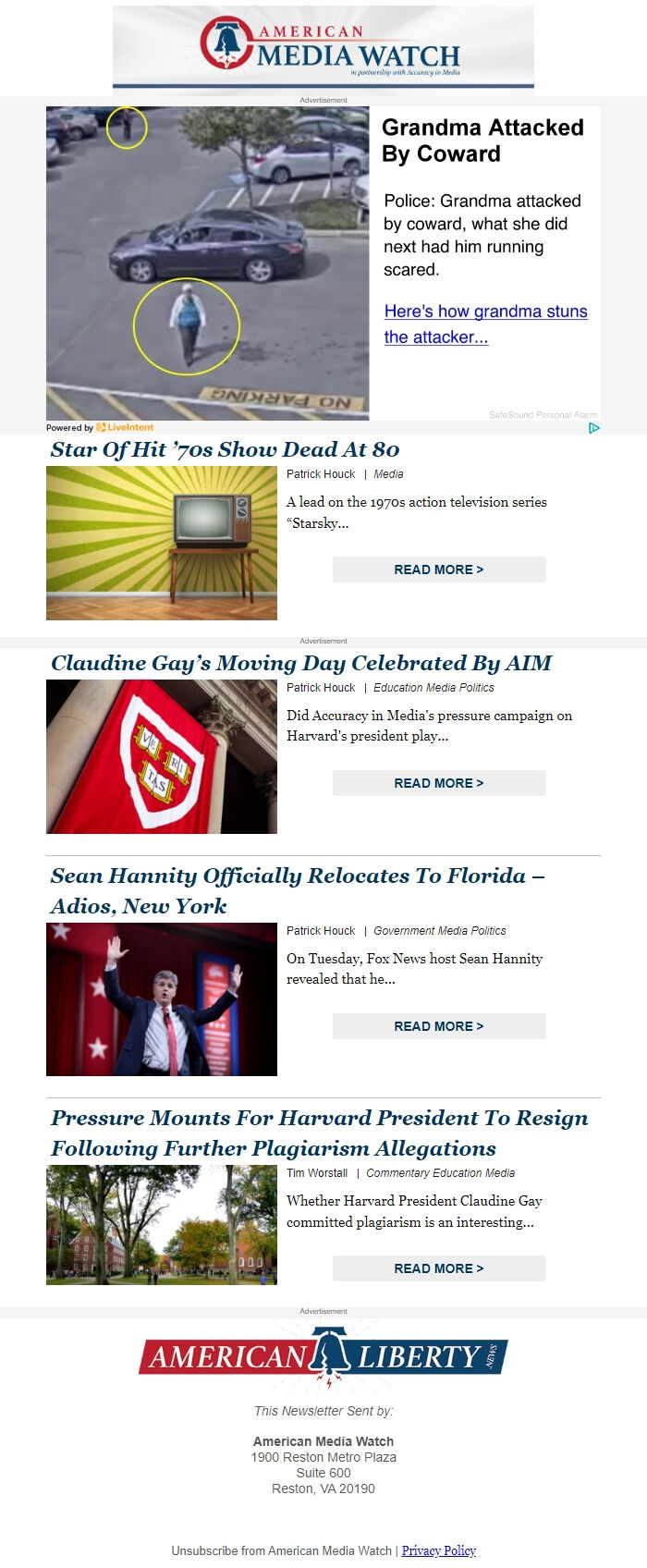Read more about the '70s show star

point(439,570)
